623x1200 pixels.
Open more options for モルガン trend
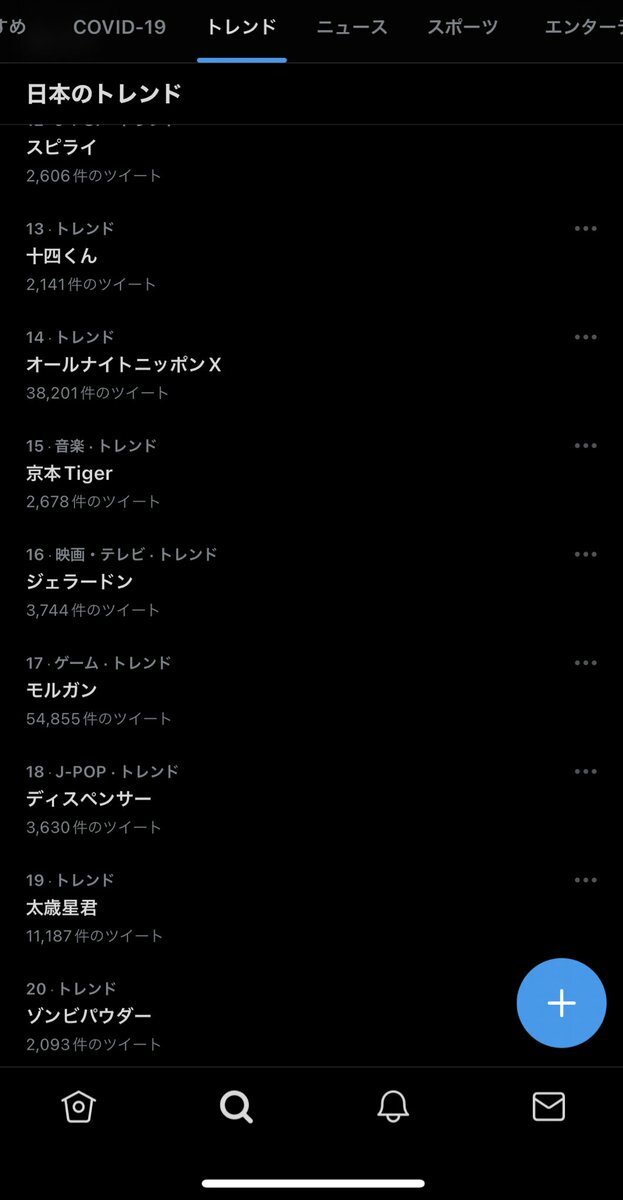click(585, 663)
